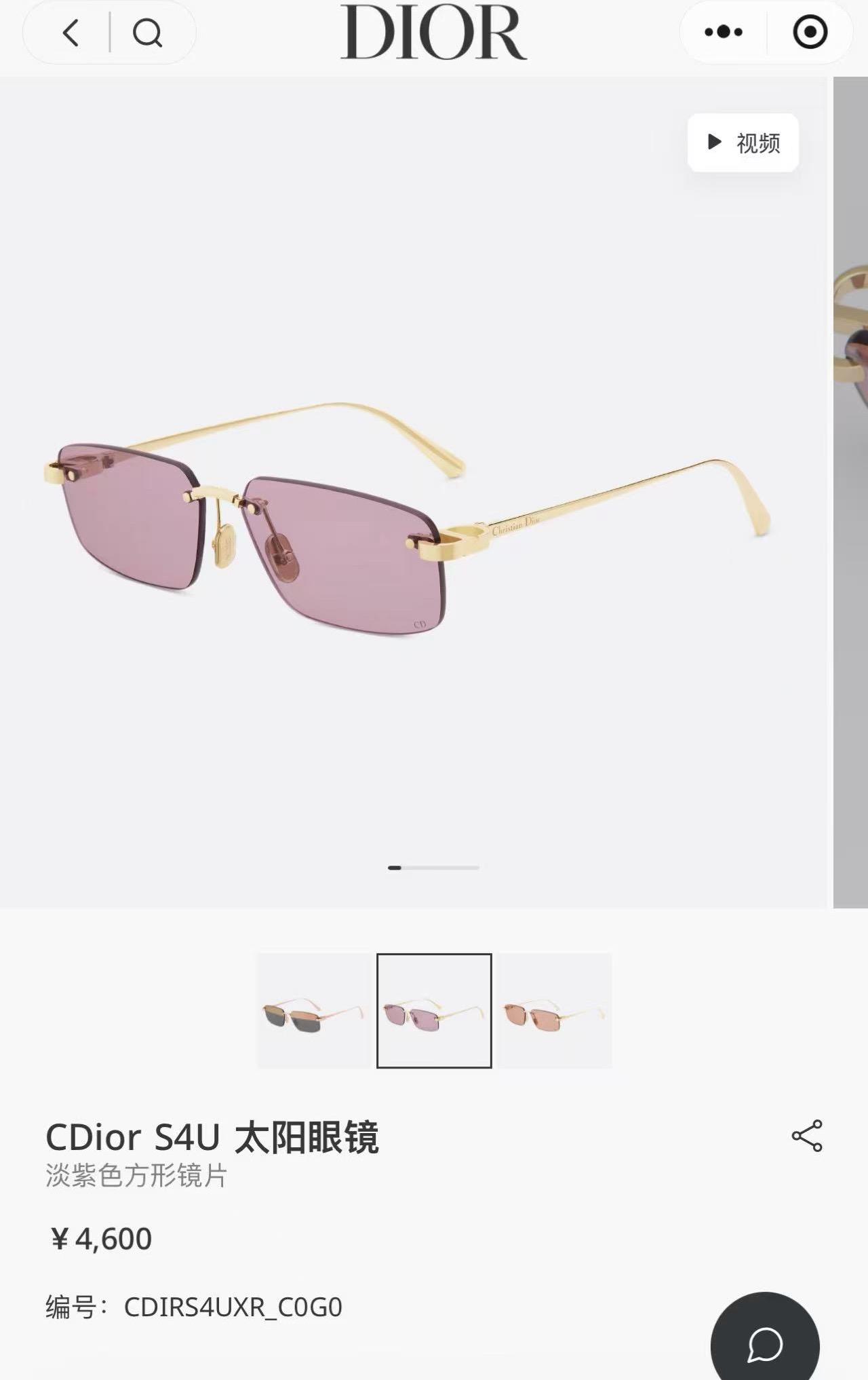Open the search magnifier icon
The height and width of the screenshot is (1380, 868).
147,32
